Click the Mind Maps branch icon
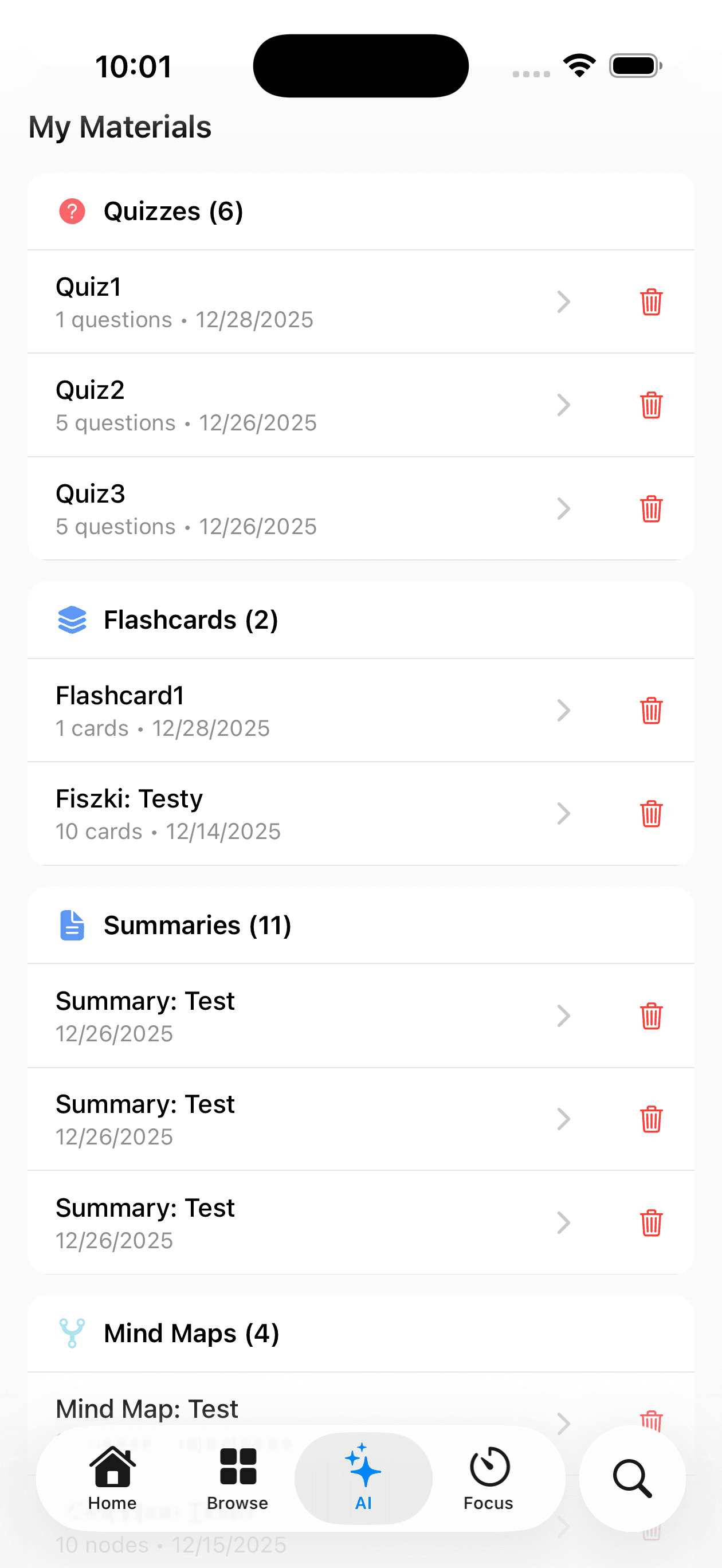This screenshot has height=1568, width=722. point(71,1332)
